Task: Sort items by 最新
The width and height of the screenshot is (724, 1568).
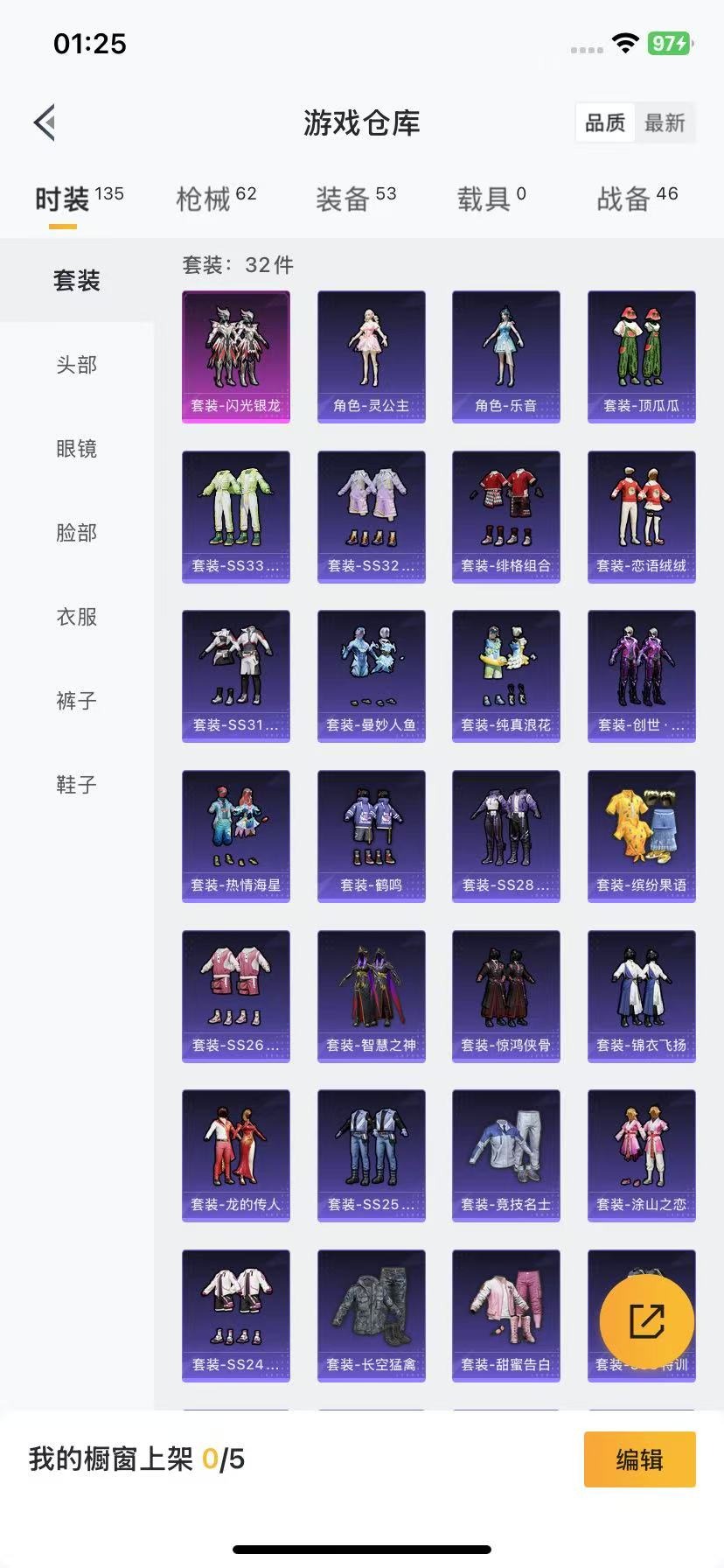Action: [x=665, y=123]
